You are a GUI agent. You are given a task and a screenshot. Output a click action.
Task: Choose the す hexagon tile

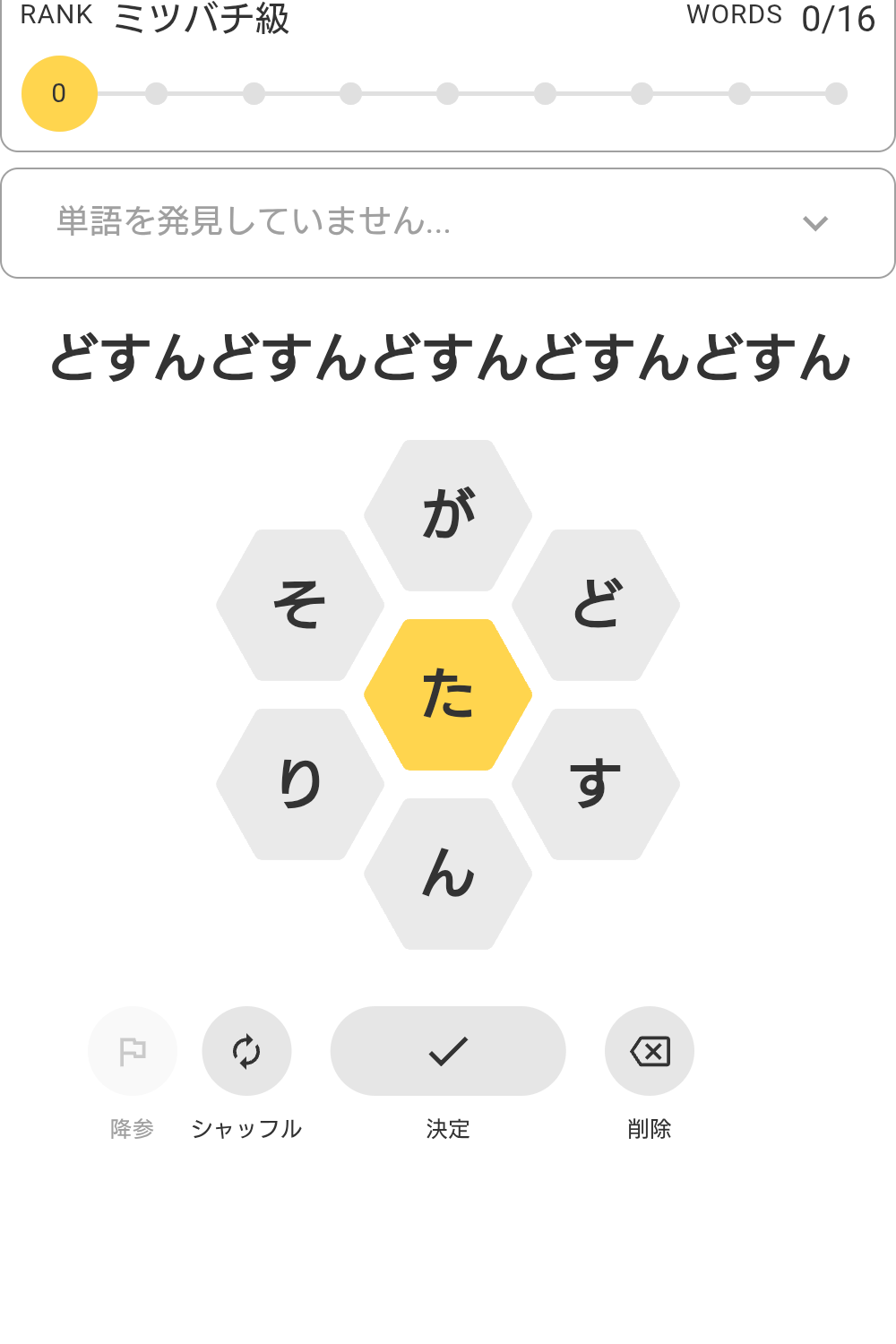point(596,784)
